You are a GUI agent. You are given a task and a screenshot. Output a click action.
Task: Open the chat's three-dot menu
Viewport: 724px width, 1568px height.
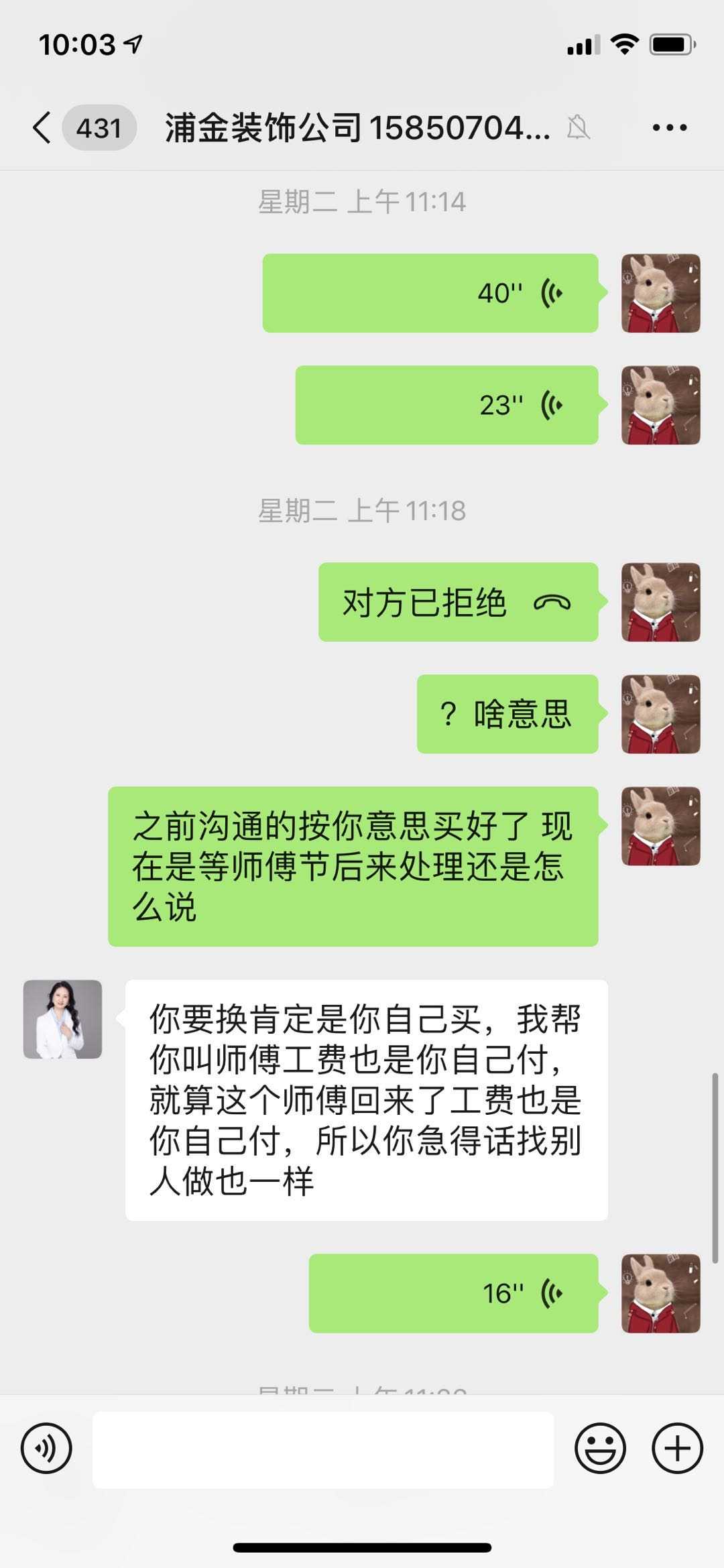(669, 127)
